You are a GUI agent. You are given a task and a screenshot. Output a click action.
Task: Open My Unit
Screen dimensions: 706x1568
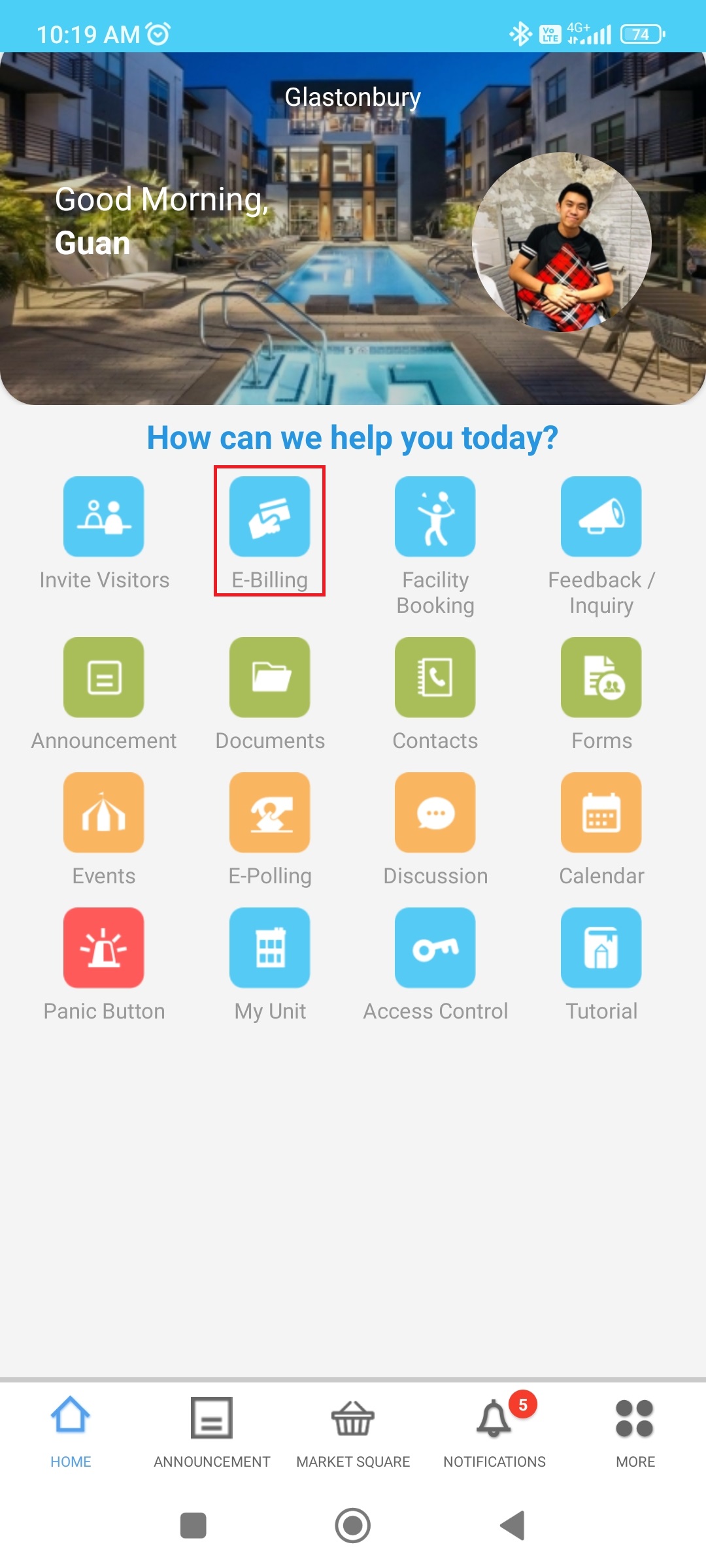tap(269, 948)
